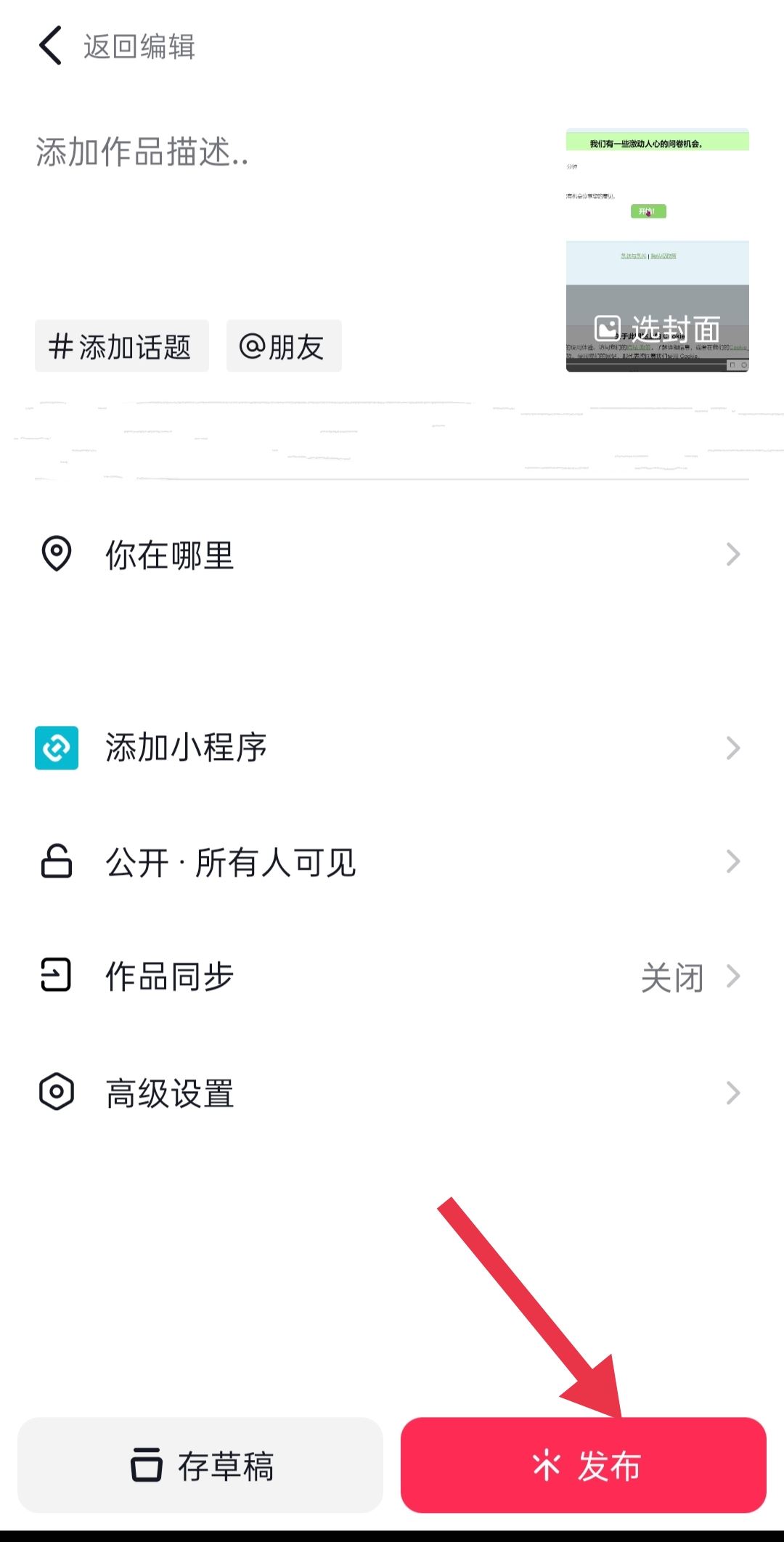Toggle 作品同步 from 关闭 to on

673,978
